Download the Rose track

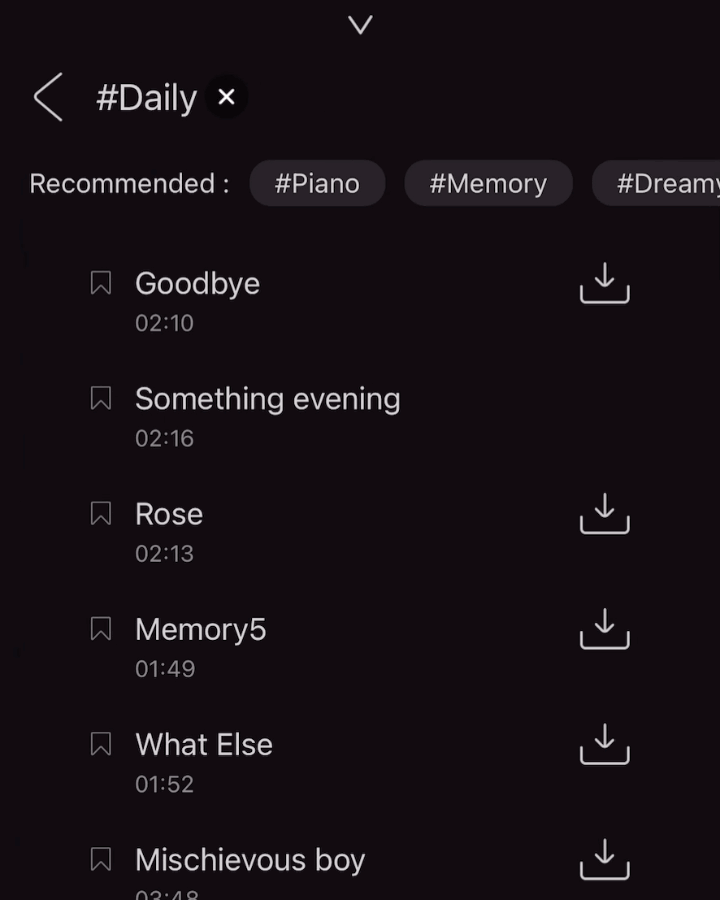coord(604,514)
